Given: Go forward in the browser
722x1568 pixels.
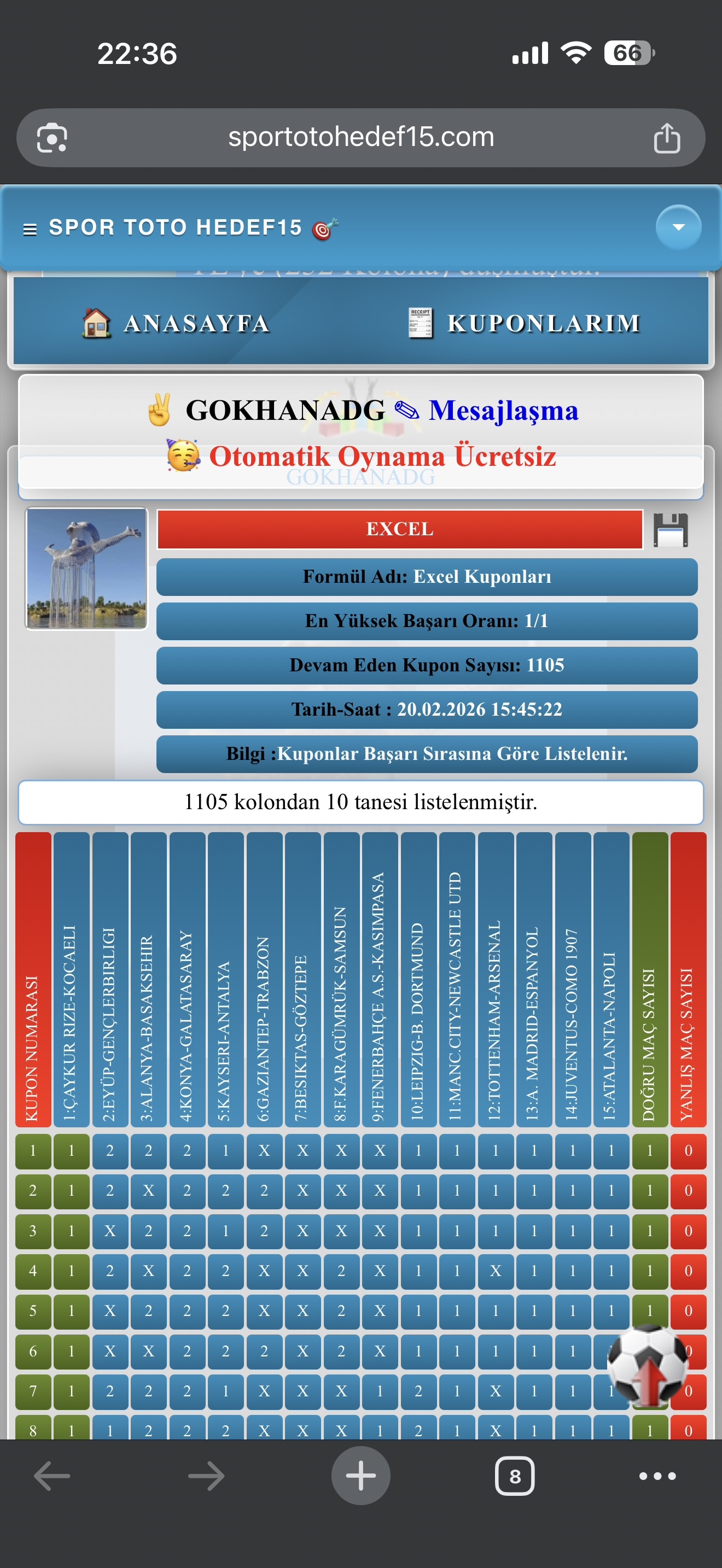Looking at the screenshot, I should click(206, 1476).
